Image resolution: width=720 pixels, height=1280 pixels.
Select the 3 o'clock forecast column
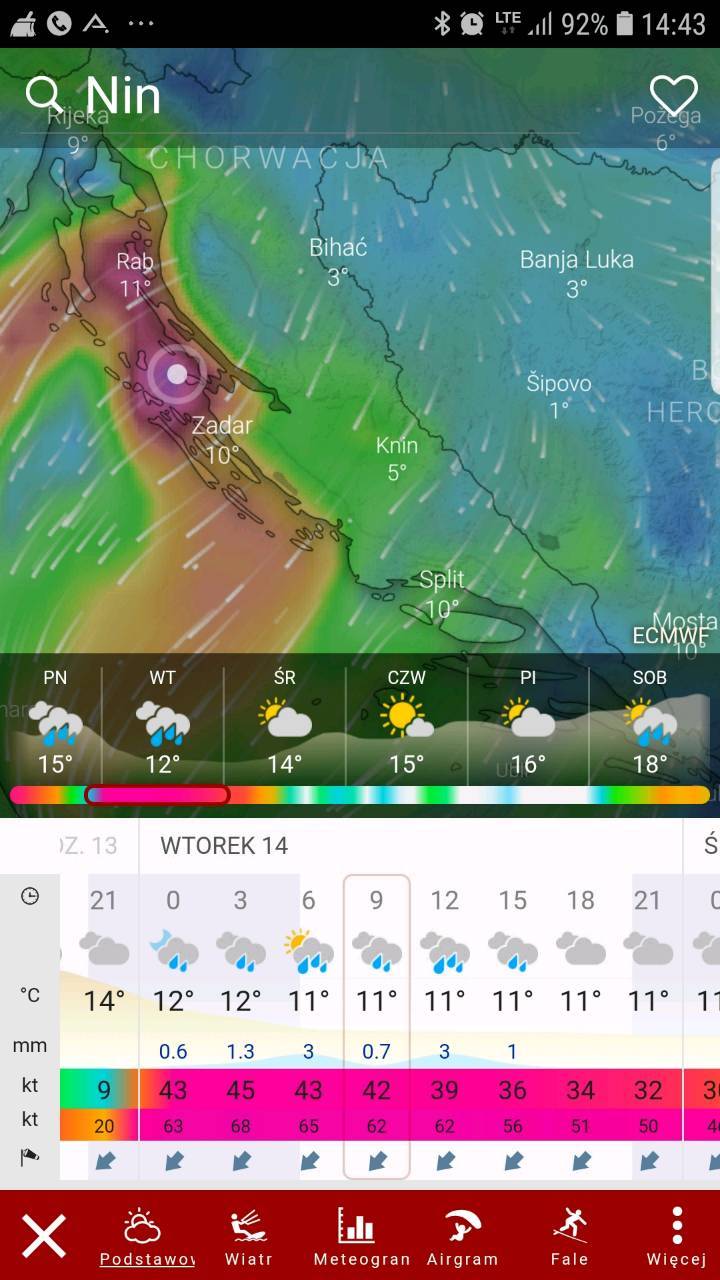click(241, 1027)
